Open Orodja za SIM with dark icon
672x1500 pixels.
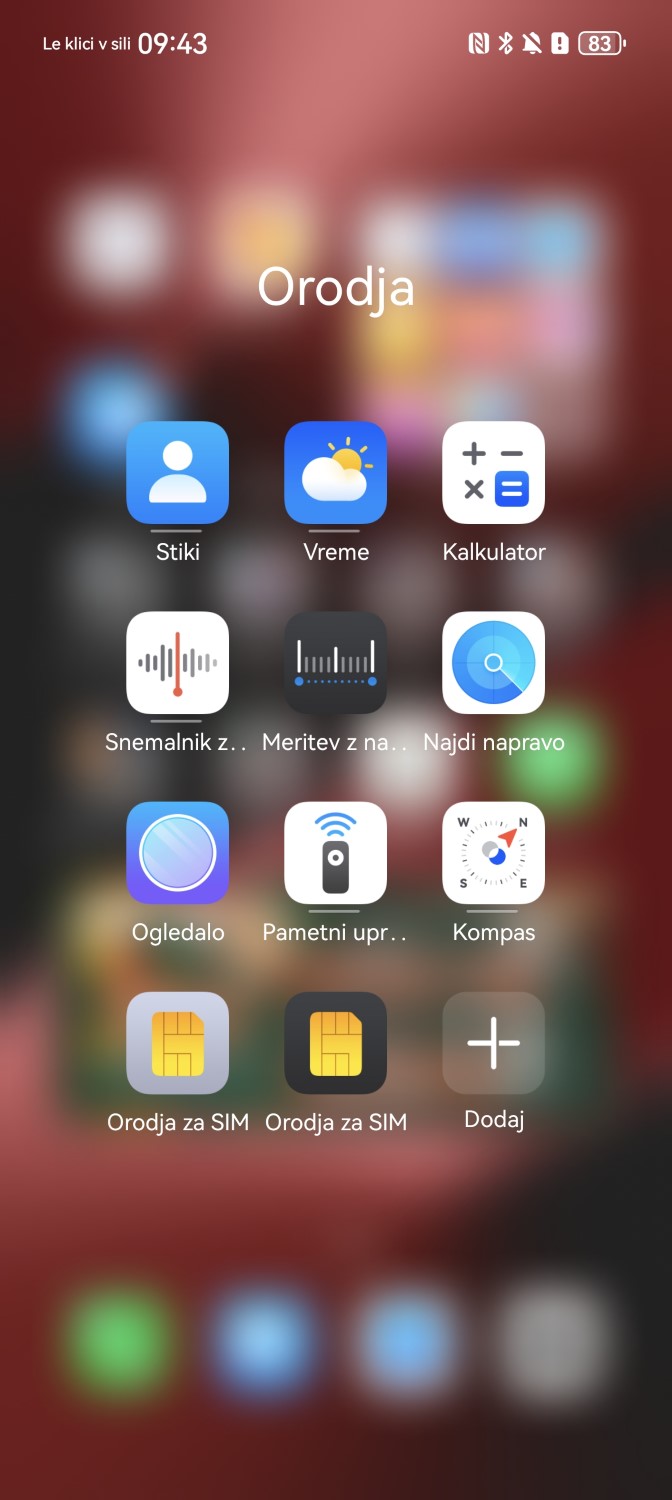(x=335, y=1042)
